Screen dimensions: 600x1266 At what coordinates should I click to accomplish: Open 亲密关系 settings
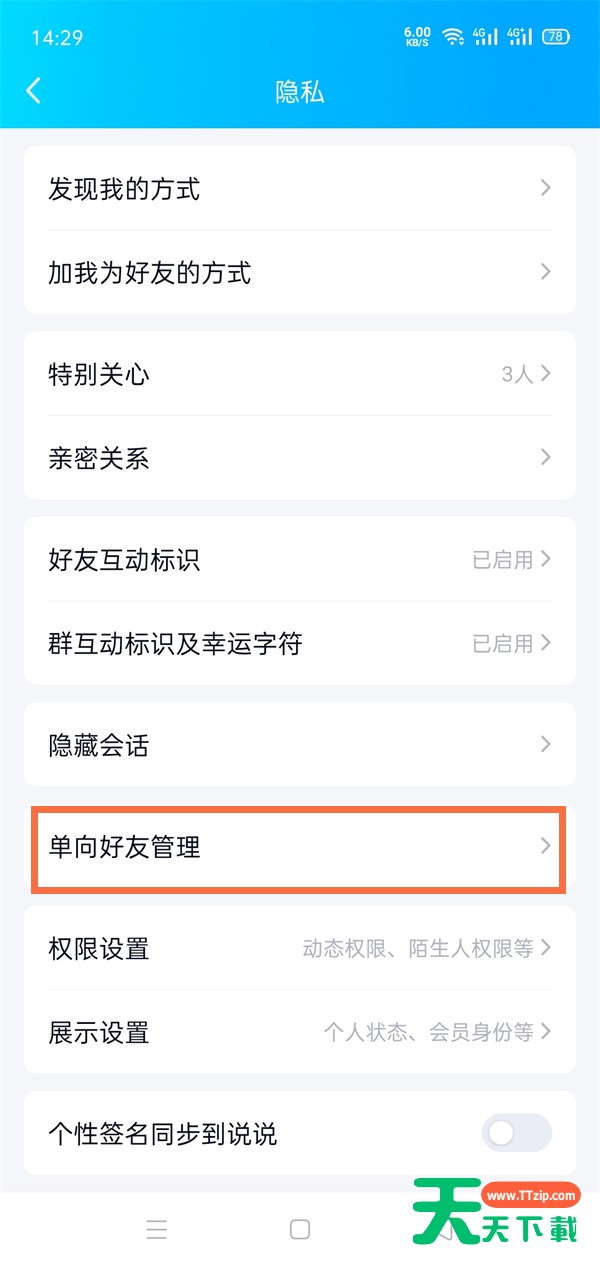(x=300, y=458)
